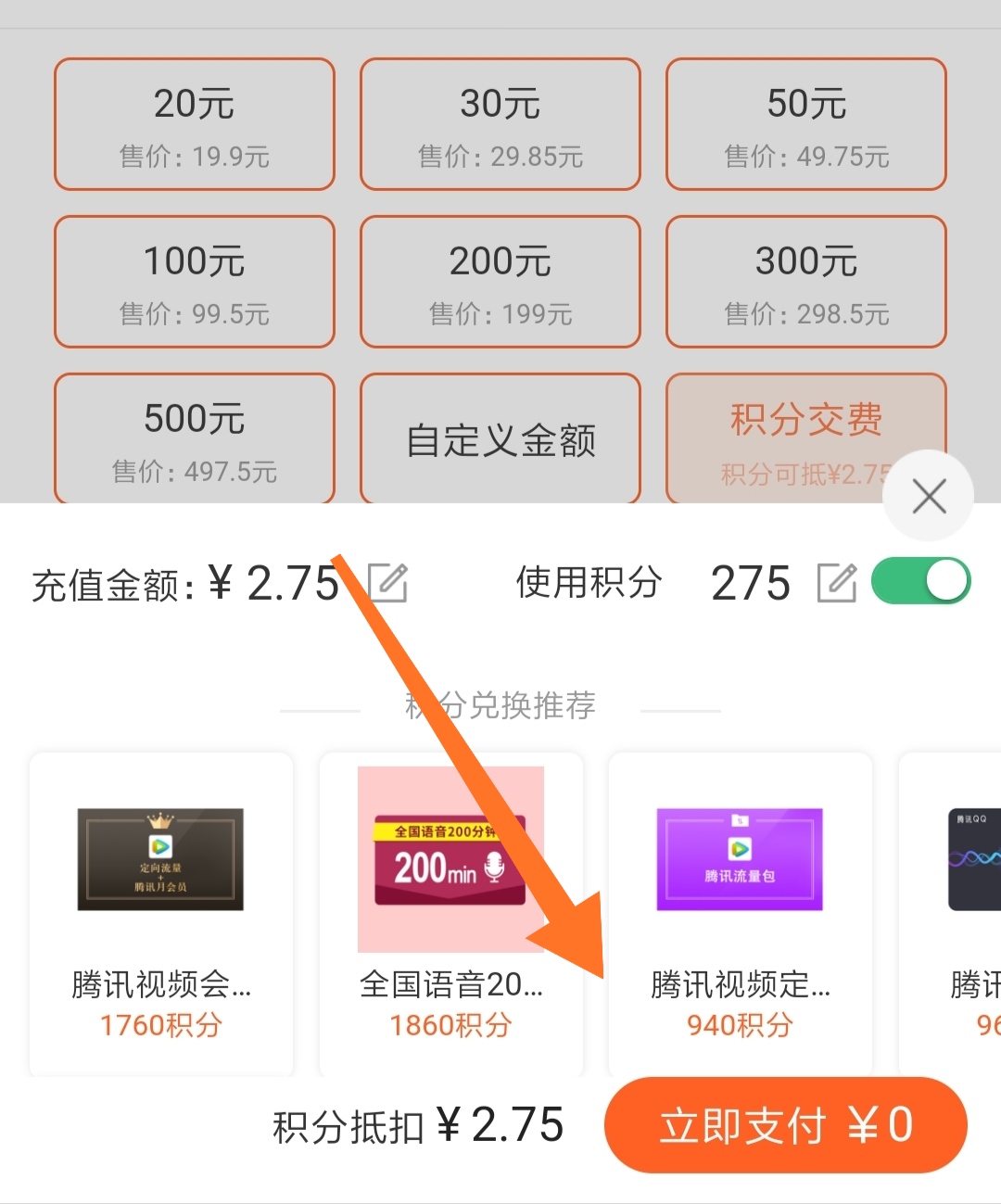The width and height of the screenshot is (1001, 1204).
Task: Open the purple 腾讯流量包 reward card
Action: click(739, 860)
